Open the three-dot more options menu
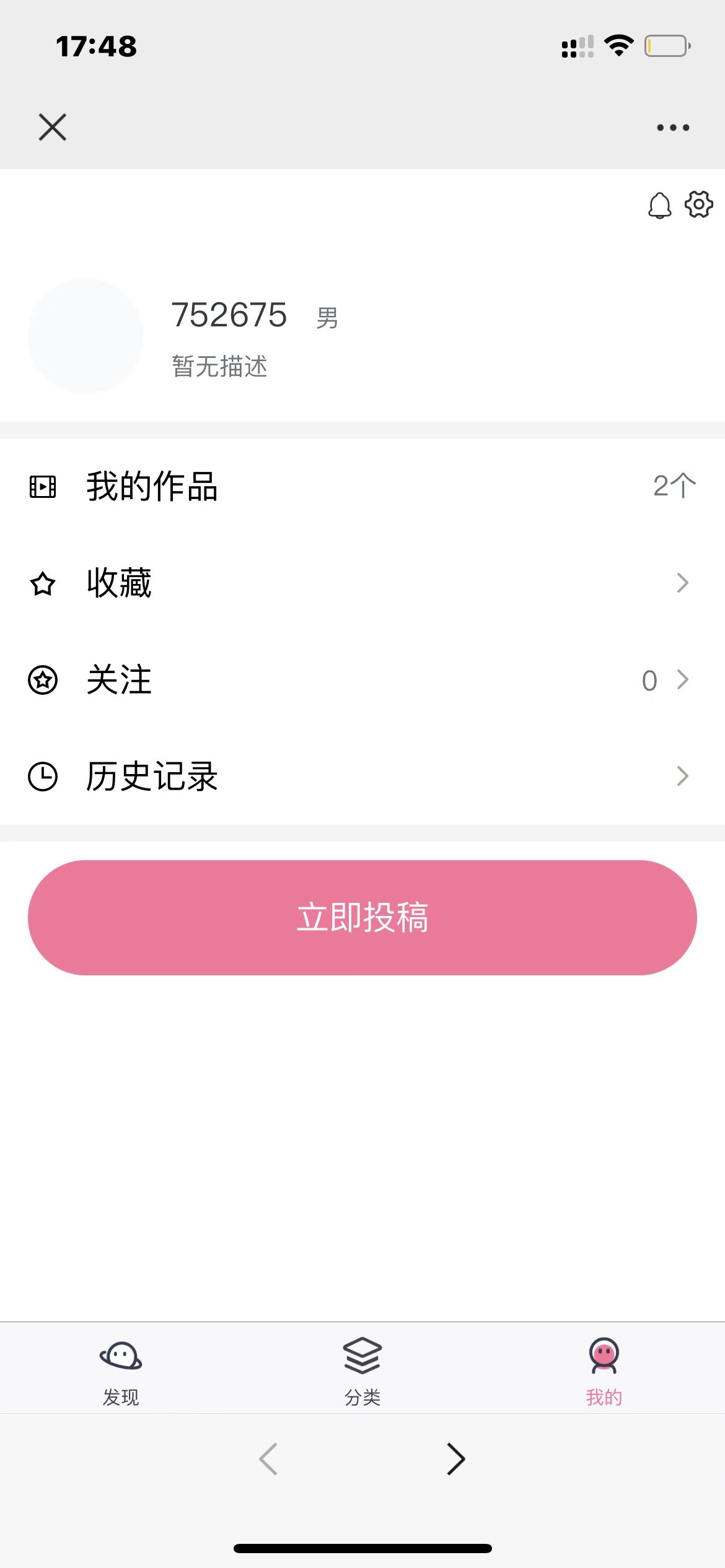 click(673, 128)
